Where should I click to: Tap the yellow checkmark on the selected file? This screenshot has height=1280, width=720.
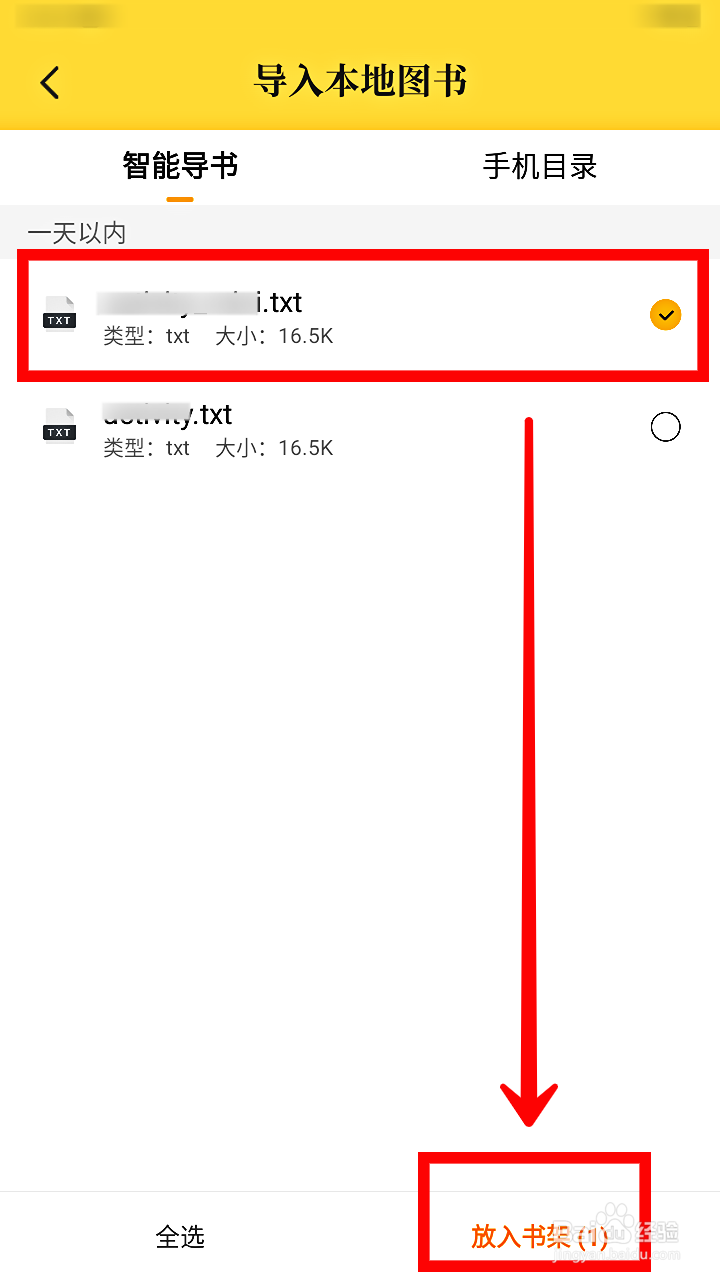pyautogui.click(x=665, y=315)
